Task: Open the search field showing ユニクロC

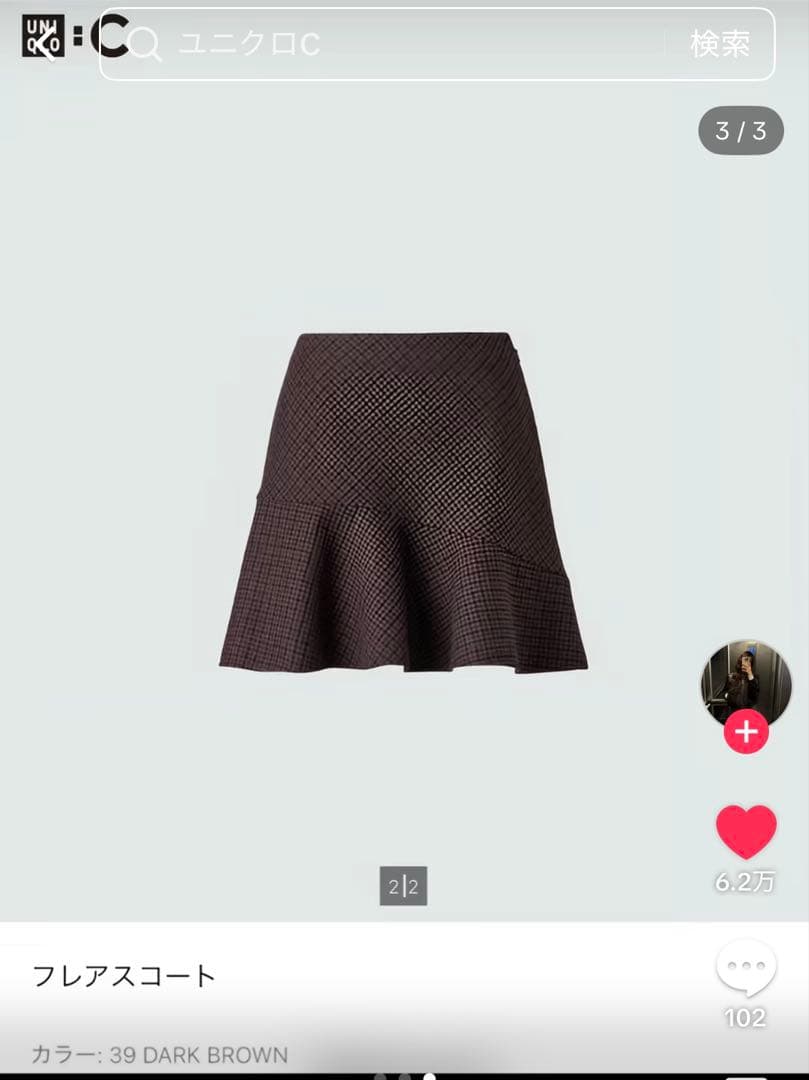Action: (400, 44)
